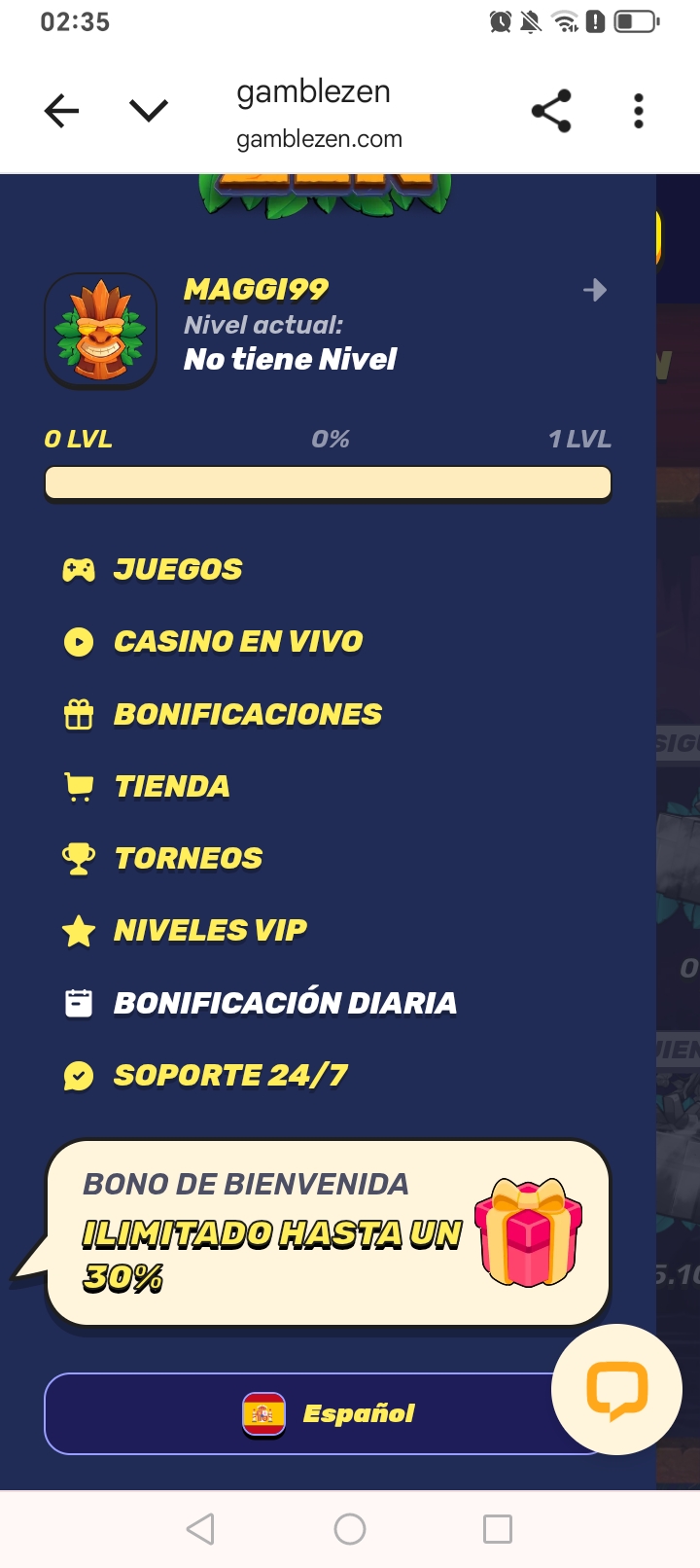Screen dimensions: 700x1568
Task: Open the browser three-dot menu
Action: point(638,111)
